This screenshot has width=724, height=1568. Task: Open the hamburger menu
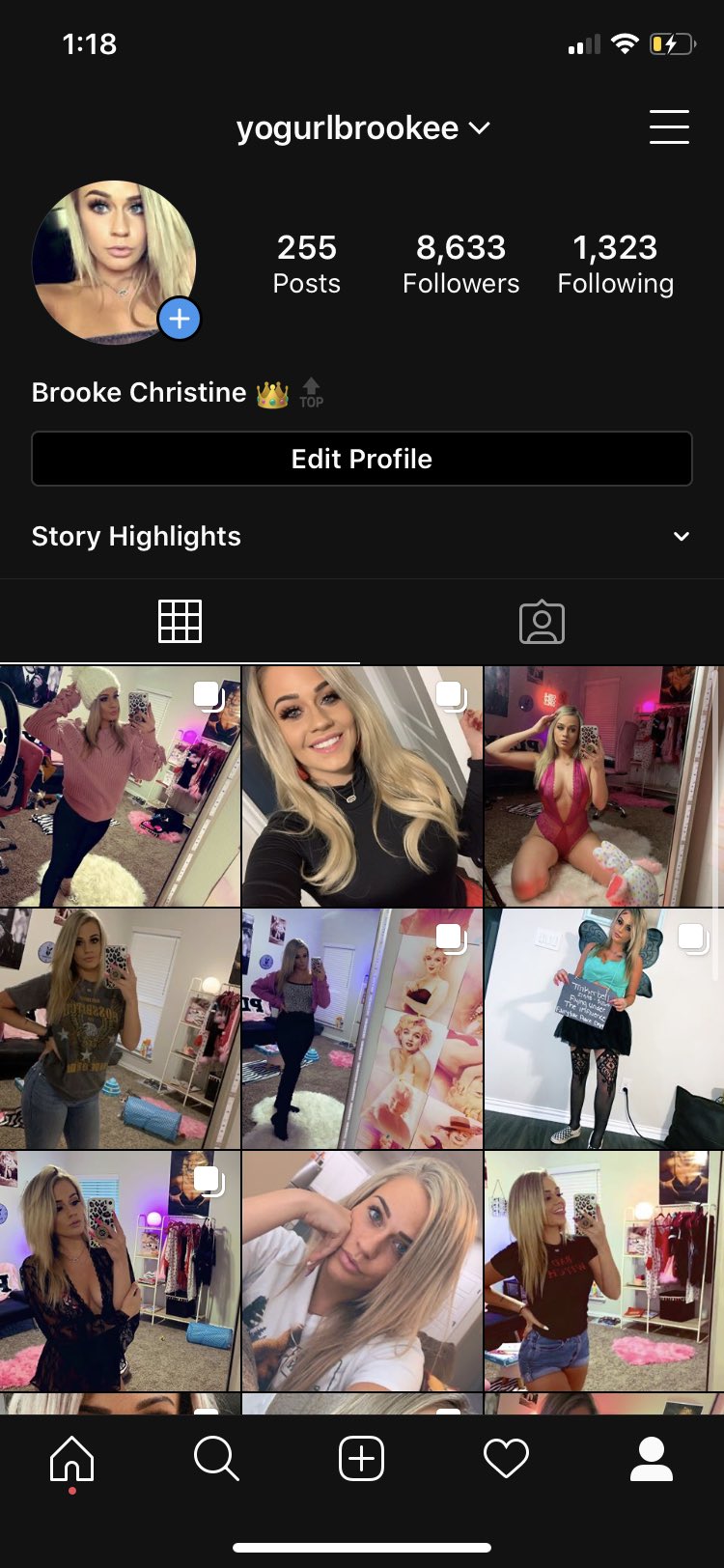click(668, 127)
